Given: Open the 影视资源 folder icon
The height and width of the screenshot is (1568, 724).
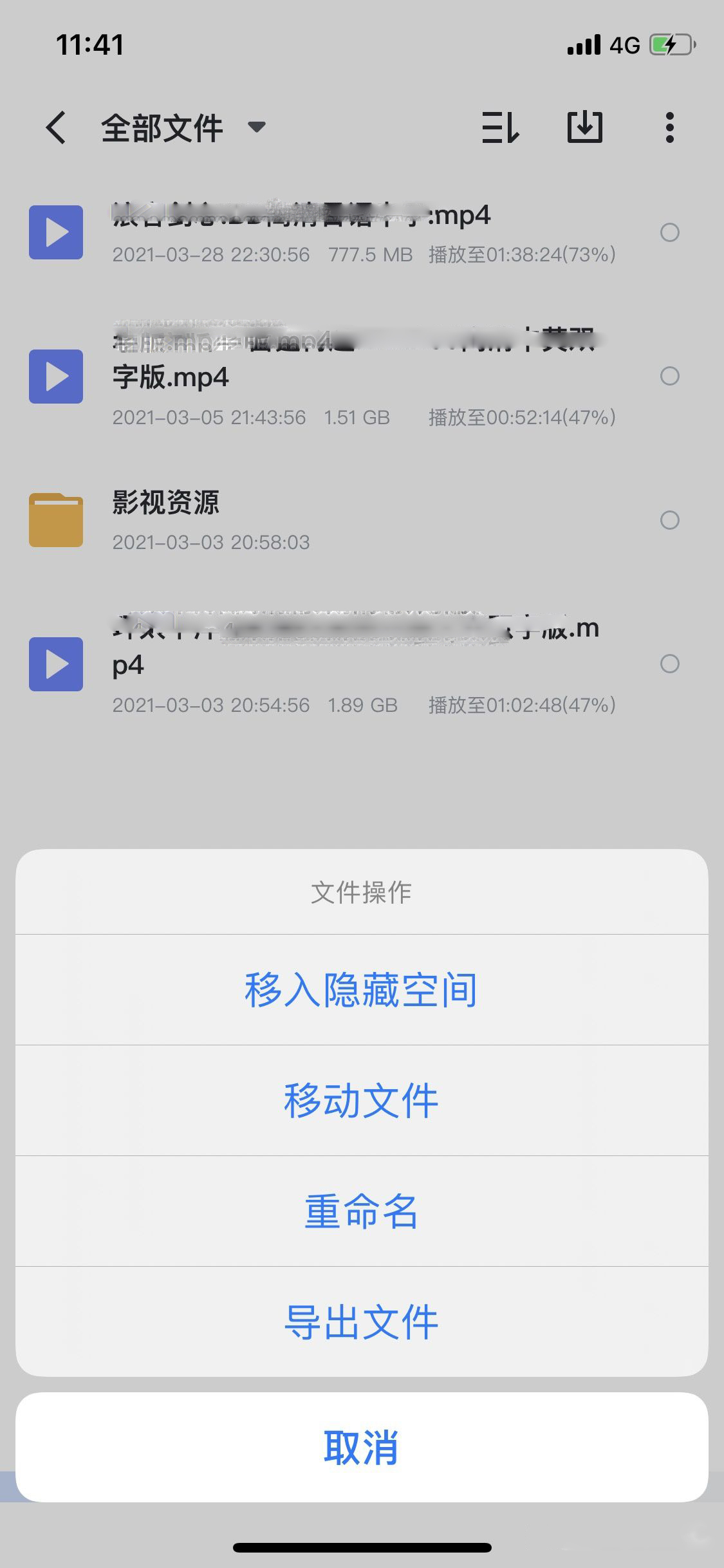Looking at the screenshot, I should [56, 519].
